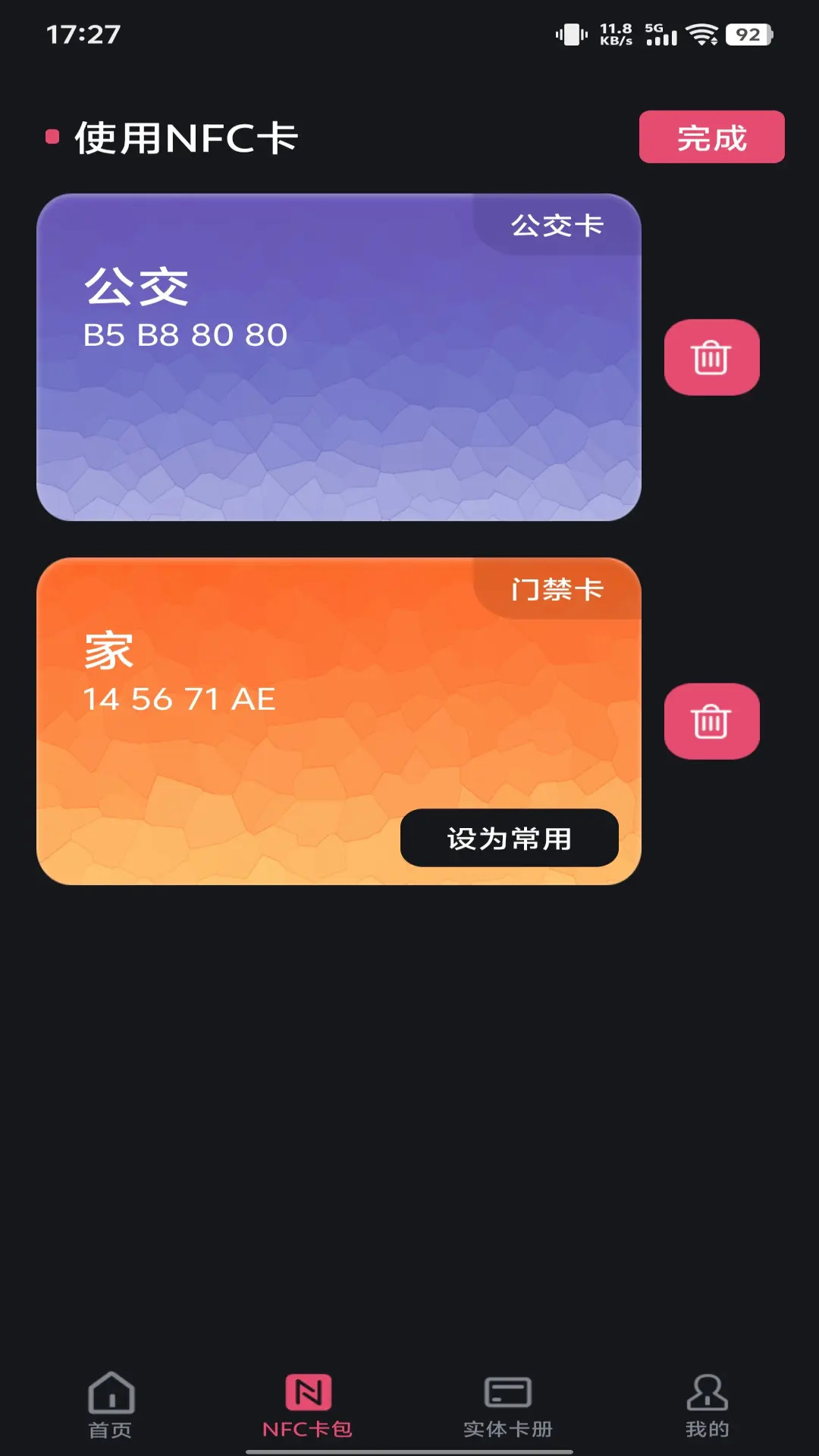Select the card number B5 B8 80 80

(185, 336)
